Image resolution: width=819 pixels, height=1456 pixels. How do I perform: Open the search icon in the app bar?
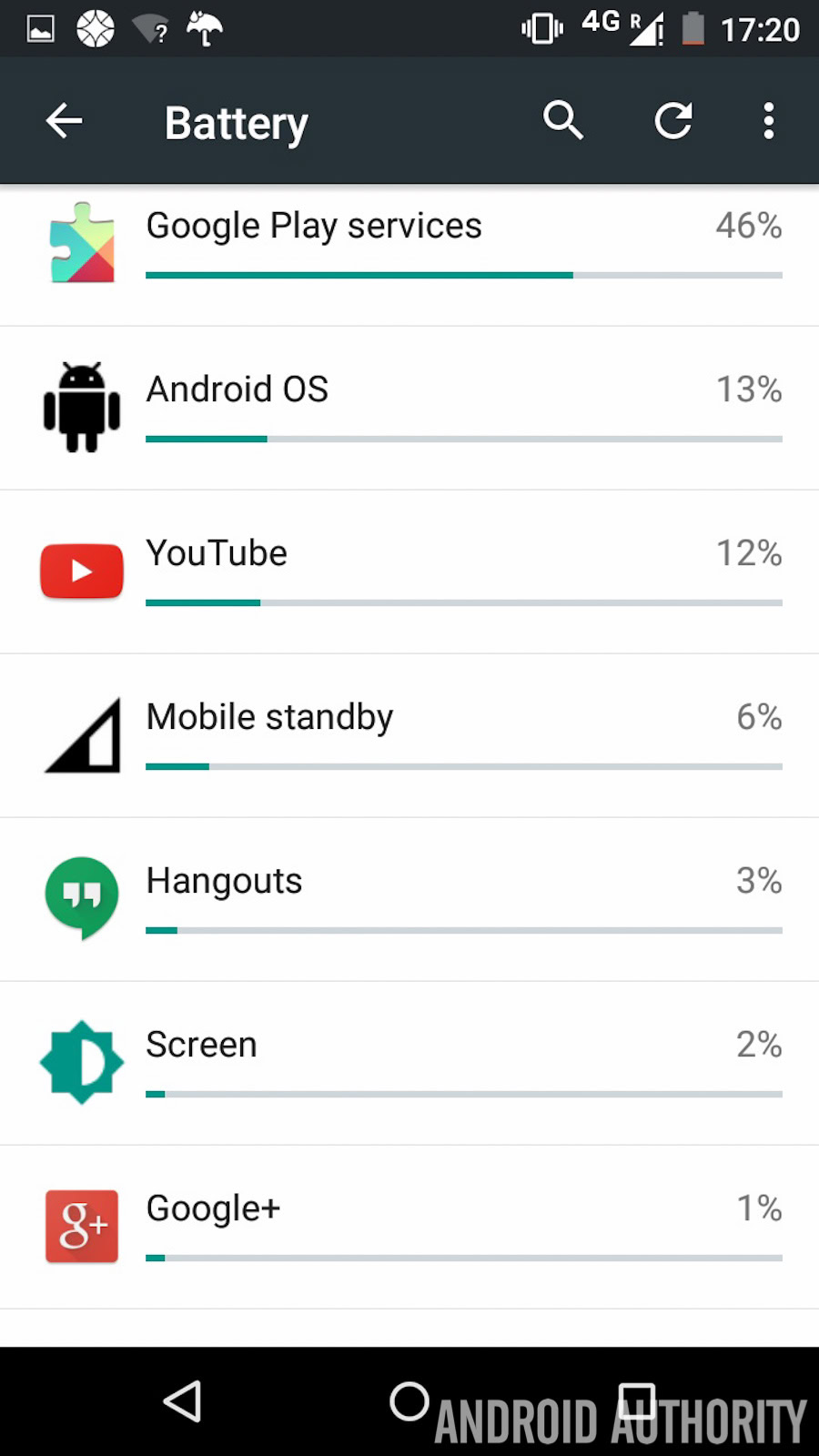[563, 121]
